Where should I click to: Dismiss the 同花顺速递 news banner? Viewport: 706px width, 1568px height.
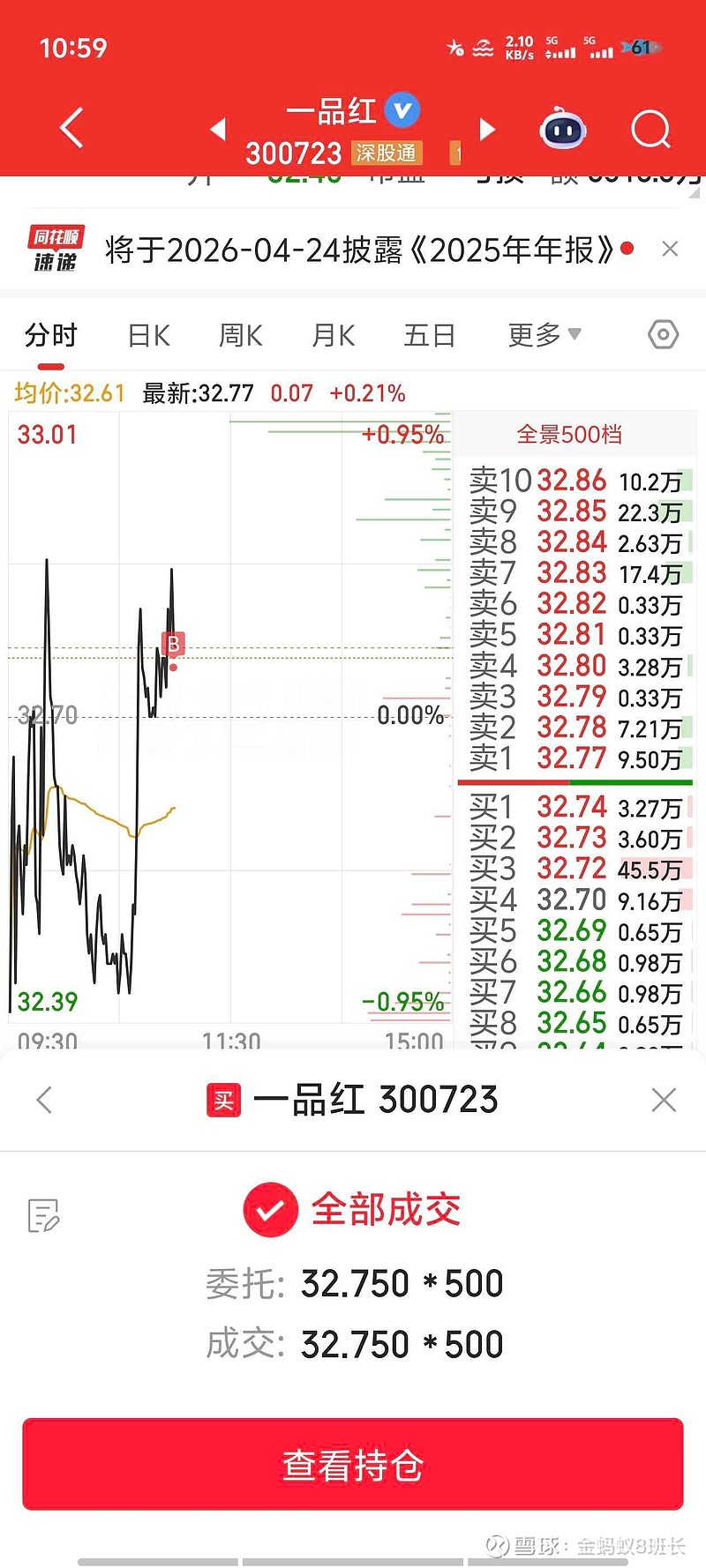(670, 250)
